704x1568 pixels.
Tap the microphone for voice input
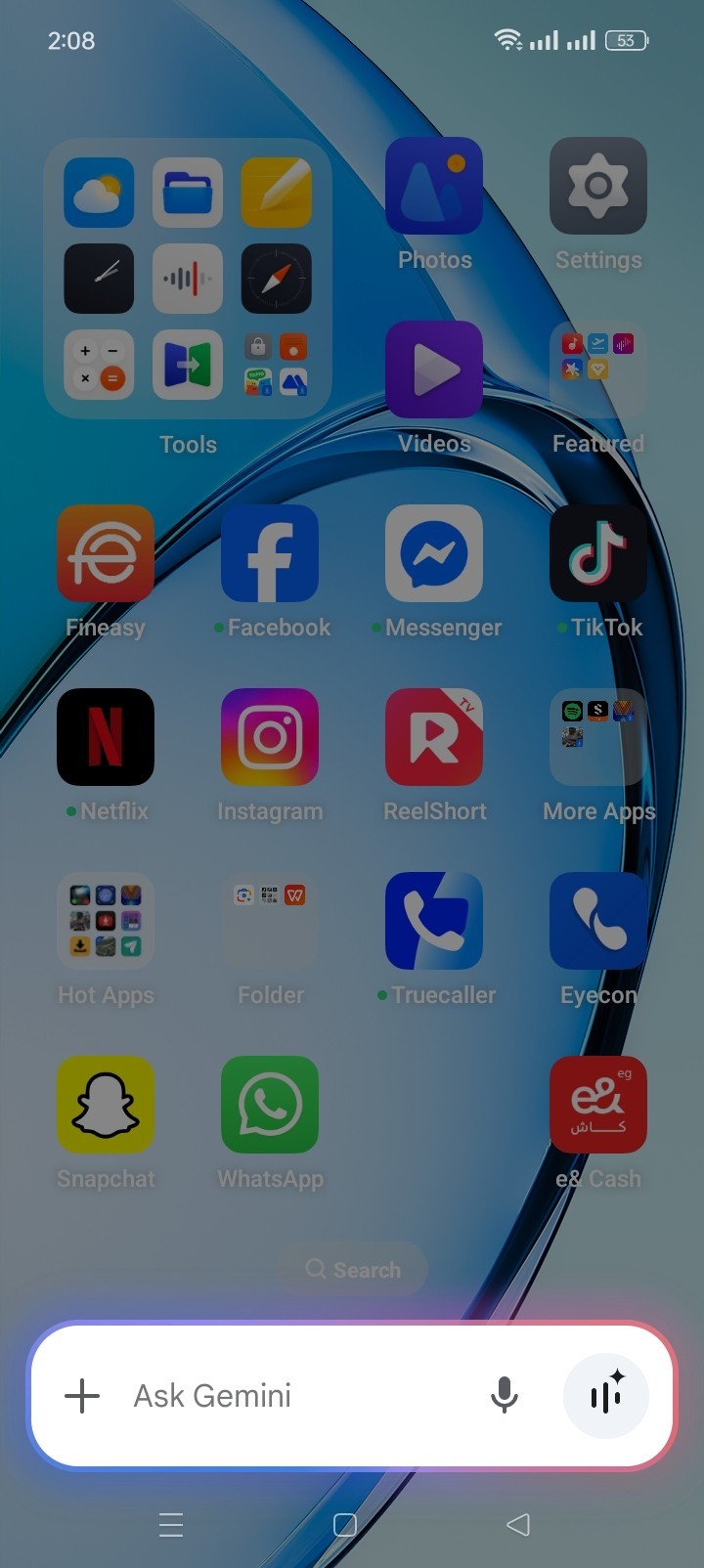(x=504, y=1396)
